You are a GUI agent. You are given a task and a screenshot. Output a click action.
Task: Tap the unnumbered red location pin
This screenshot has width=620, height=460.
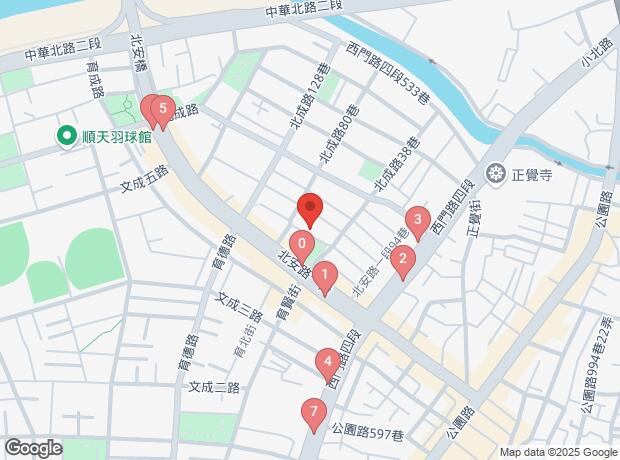pyautogui.click(x=310, y=209)
